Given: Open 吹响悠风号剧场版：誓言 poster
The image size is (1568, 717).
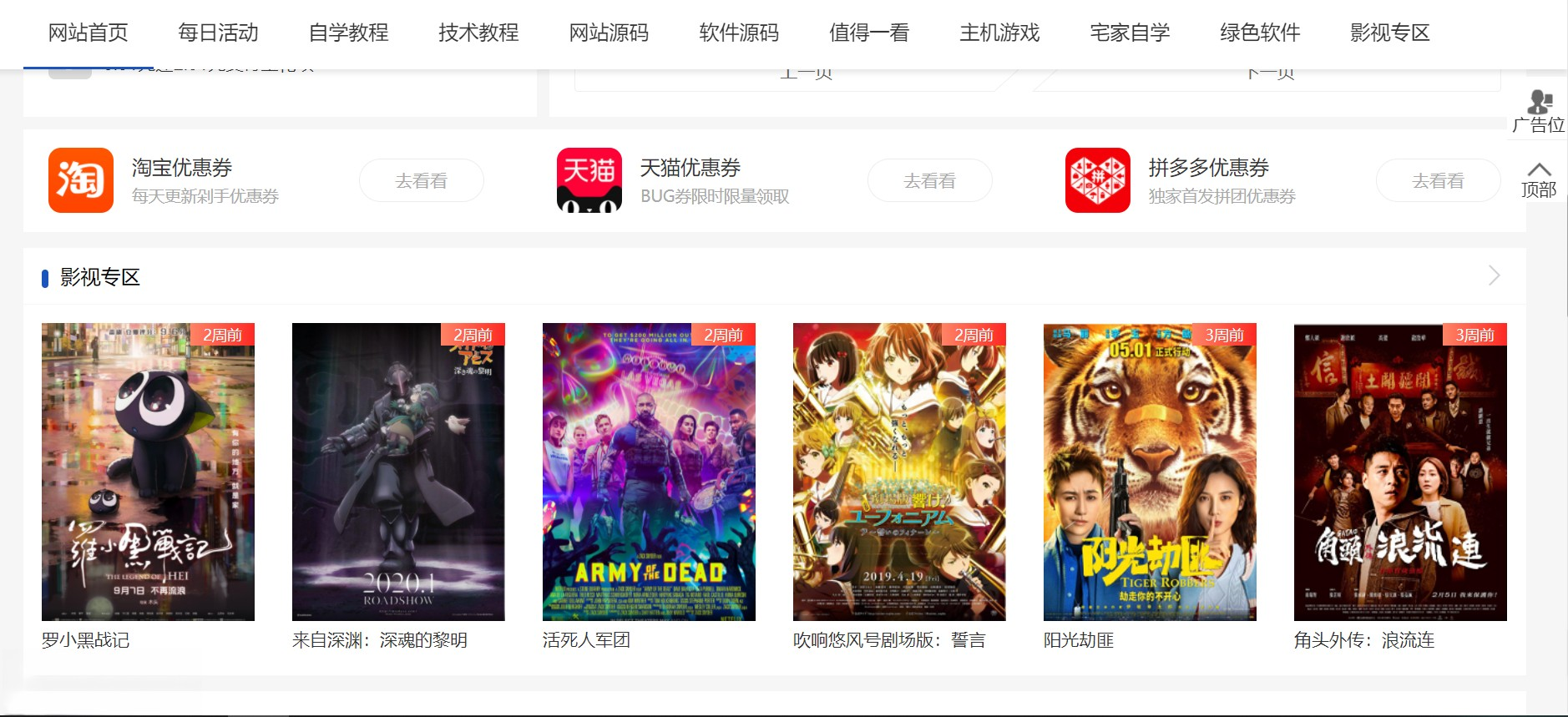Looking at the screenshot, I should (x=899, y=472).
